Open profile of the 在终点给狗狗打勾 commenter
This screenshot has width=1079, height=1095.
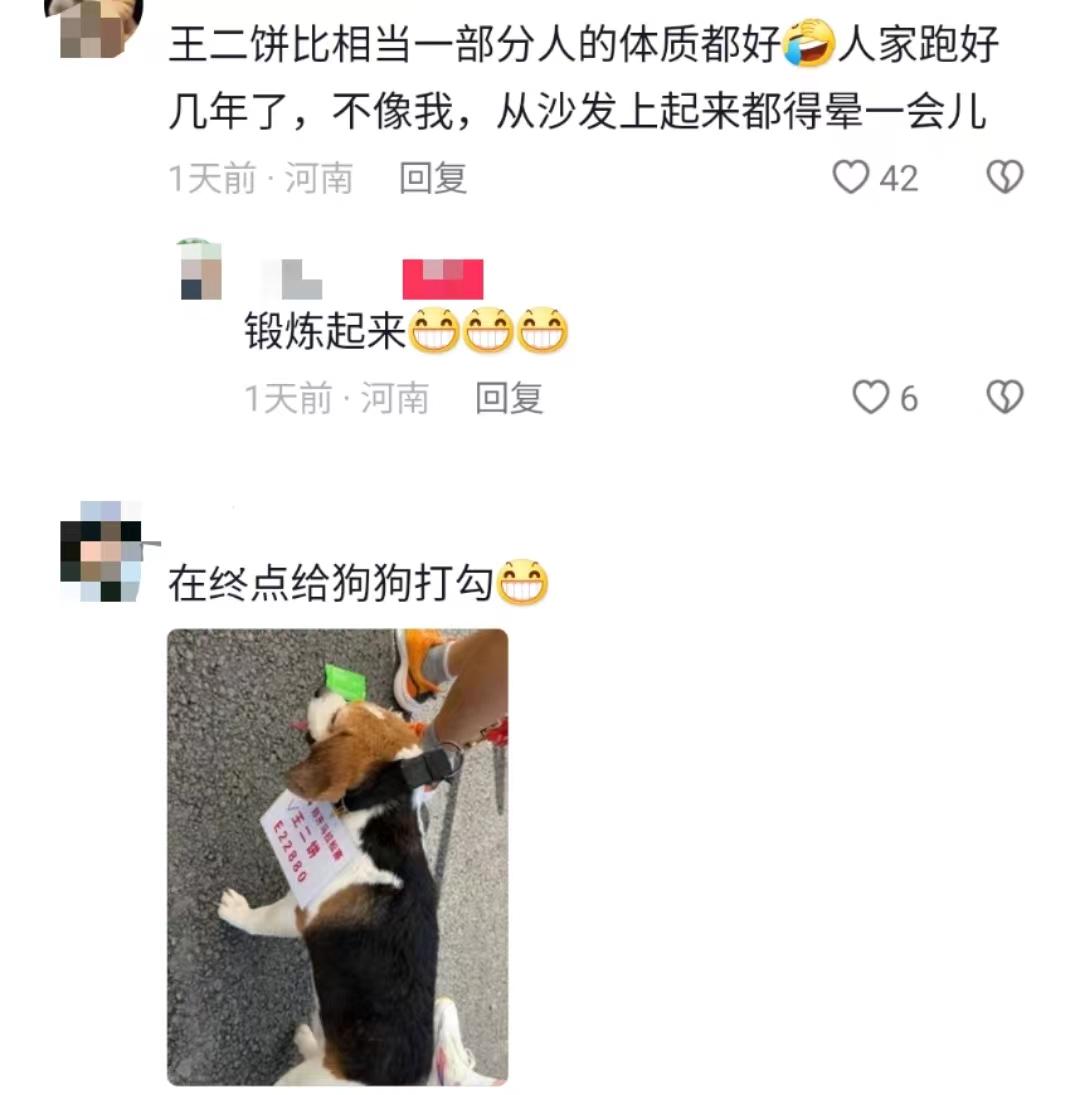[103, 551]
